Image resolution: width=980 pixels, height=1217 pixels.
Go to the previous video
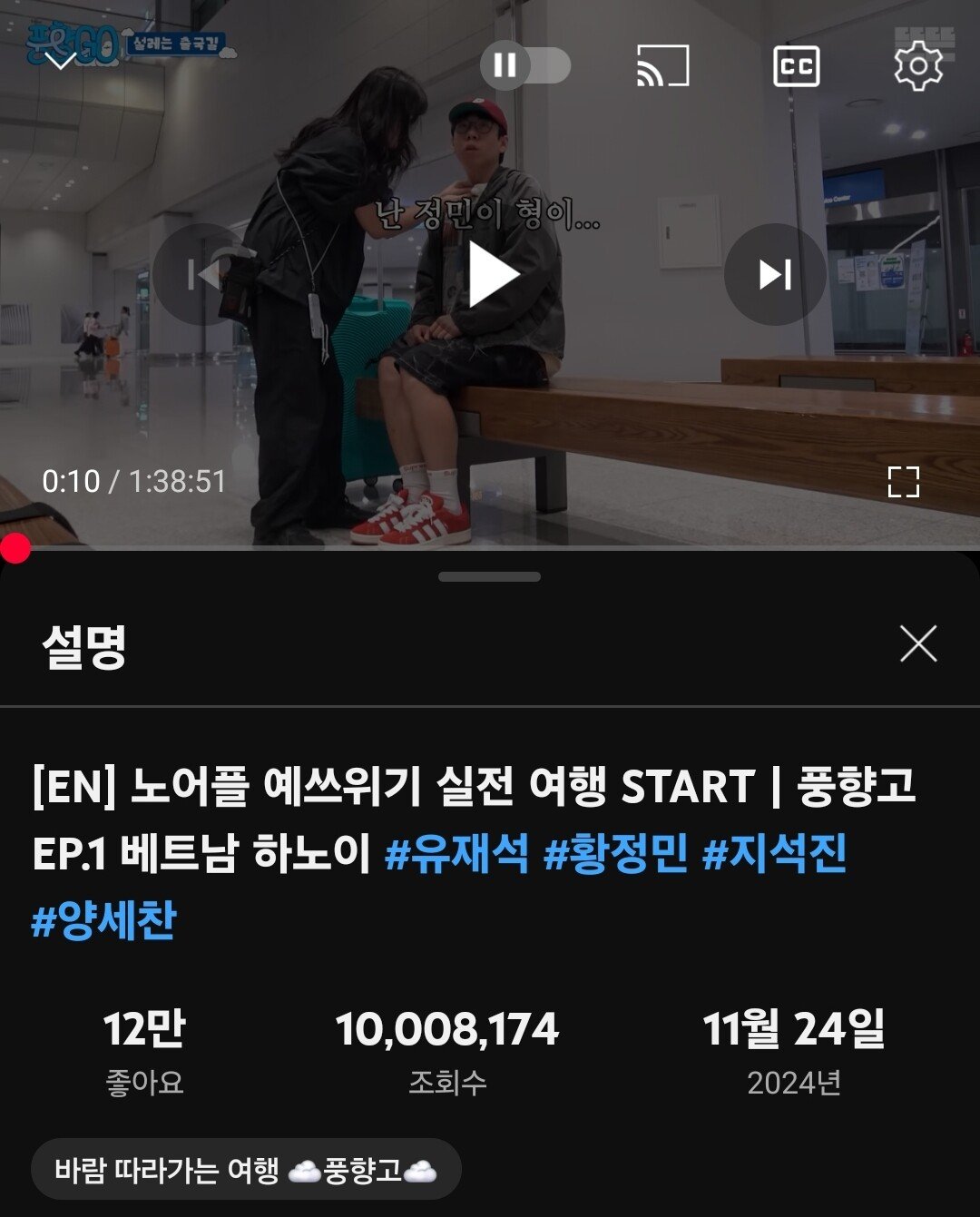coord(205,274)
